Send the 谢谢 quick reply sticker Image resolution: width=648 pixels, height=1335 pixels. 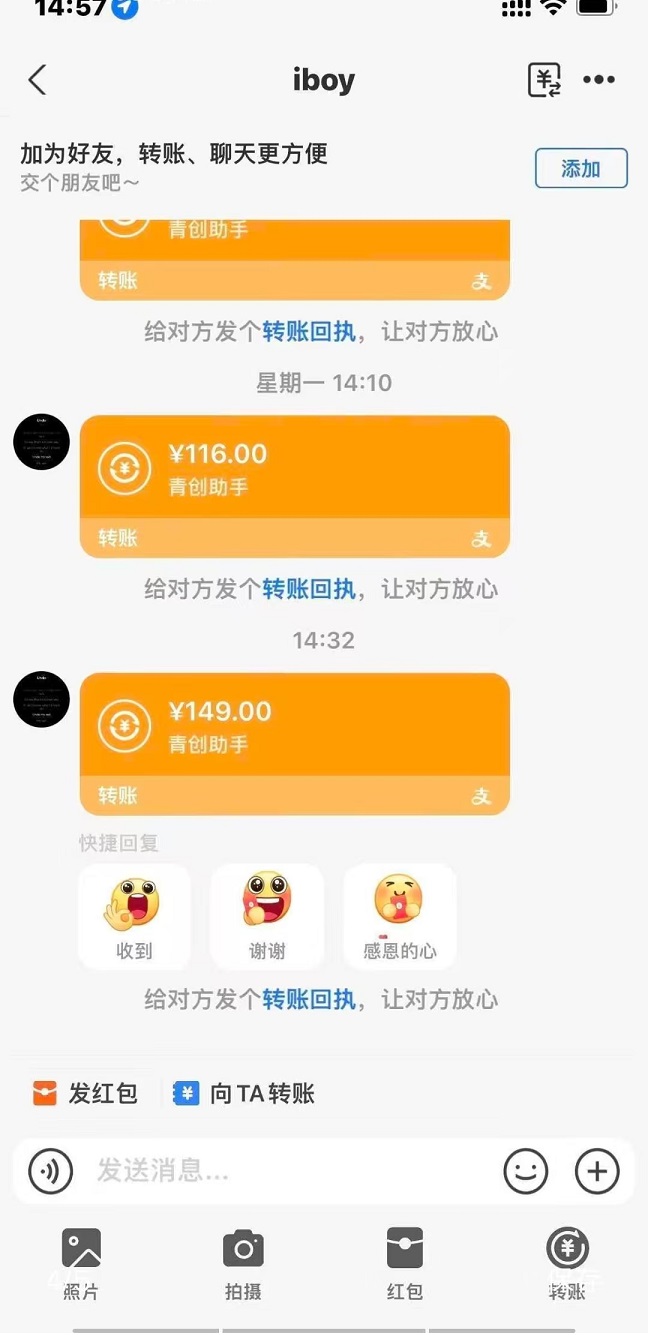coord(267,917)
